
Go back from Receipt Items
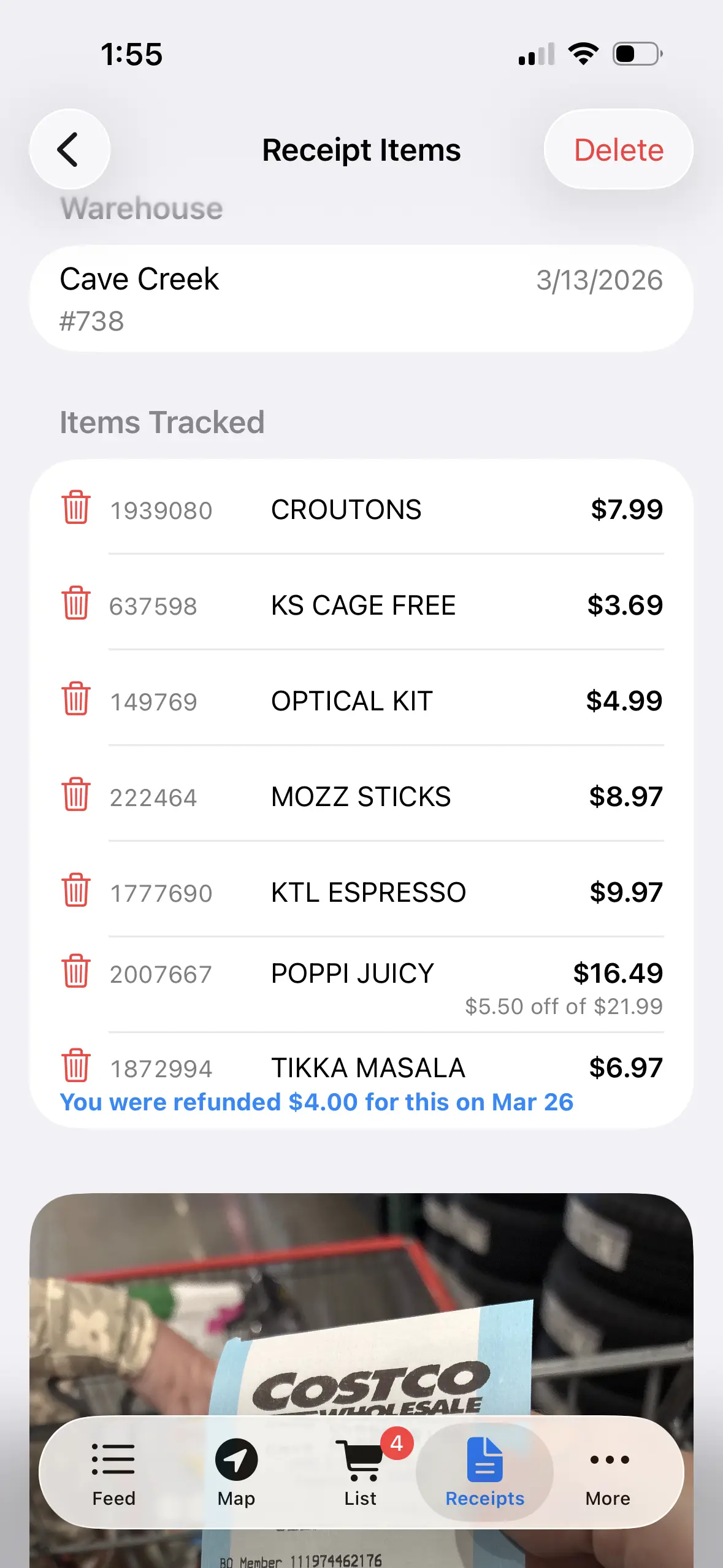coord(69,149)
